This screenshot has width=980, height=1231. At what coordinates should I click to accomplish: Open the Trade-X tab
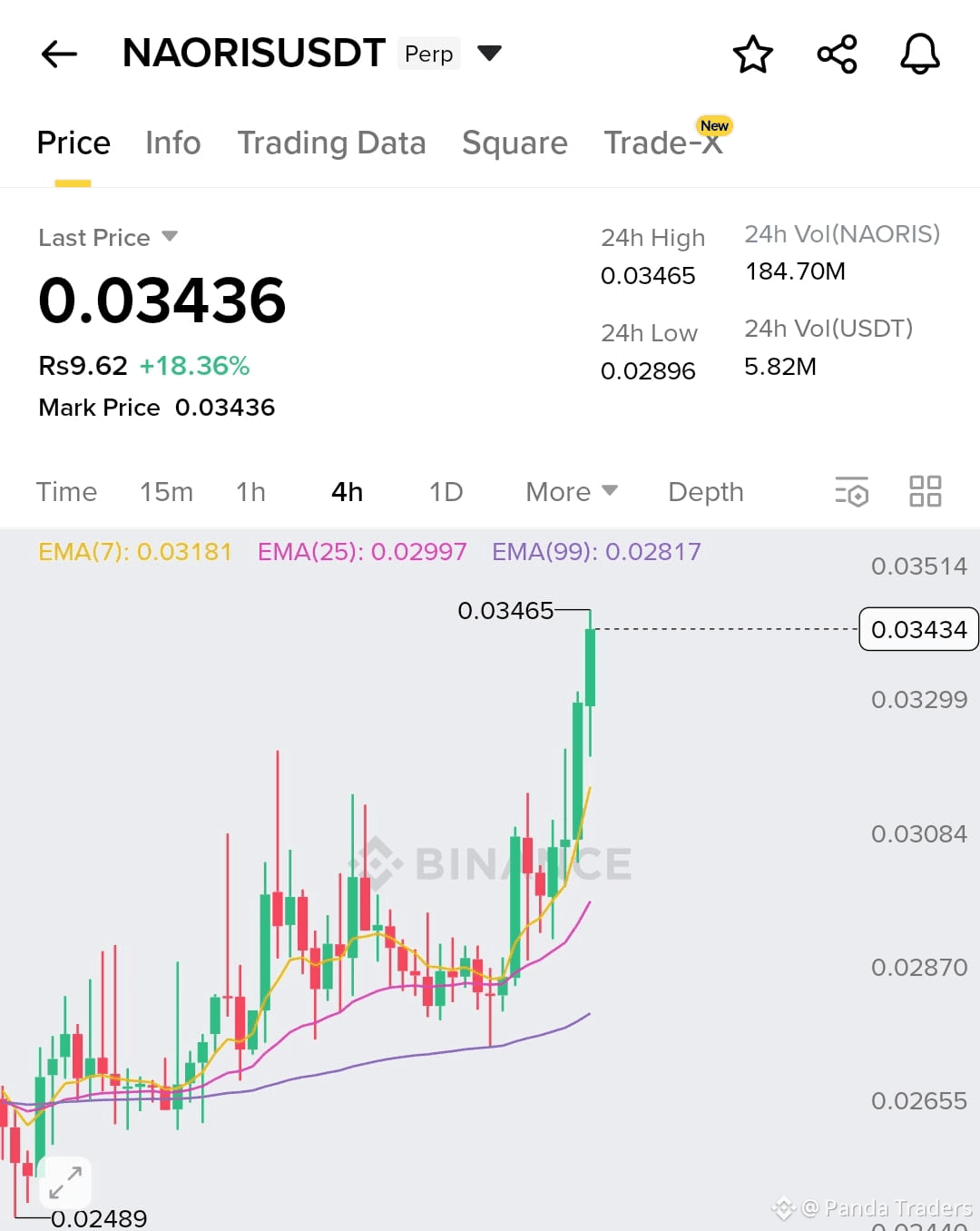[x=663, y=143]
